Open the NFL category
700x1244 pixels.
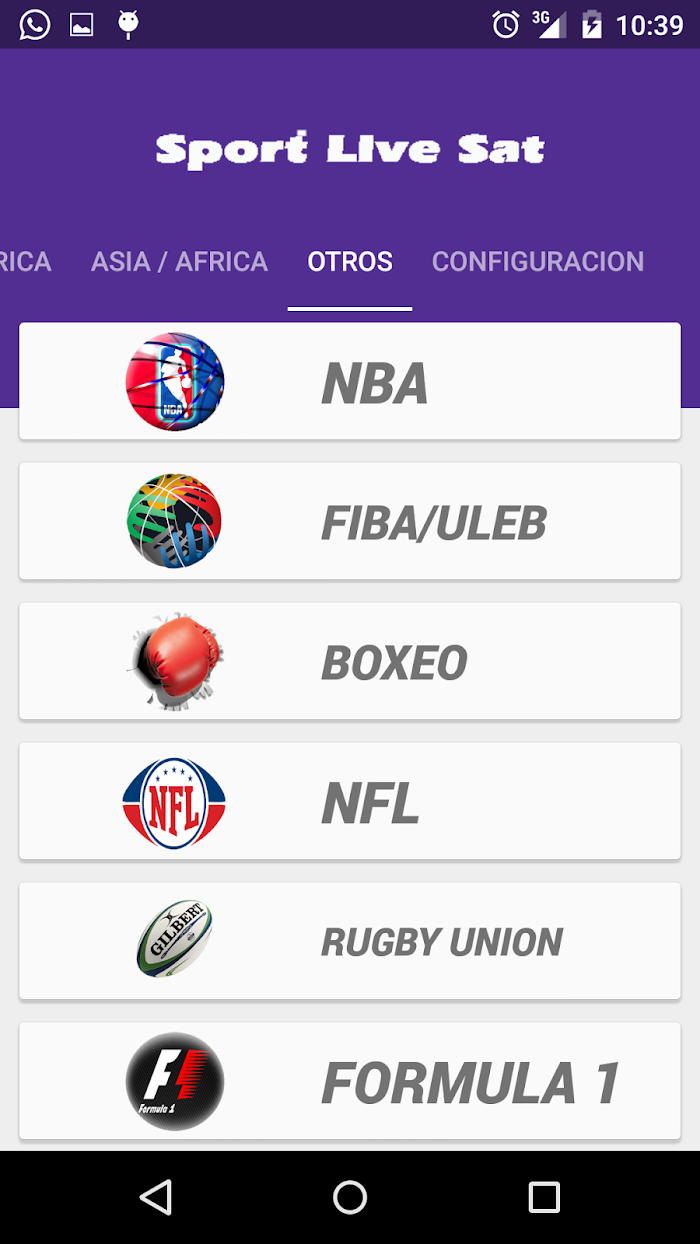[x=350, y=801]
